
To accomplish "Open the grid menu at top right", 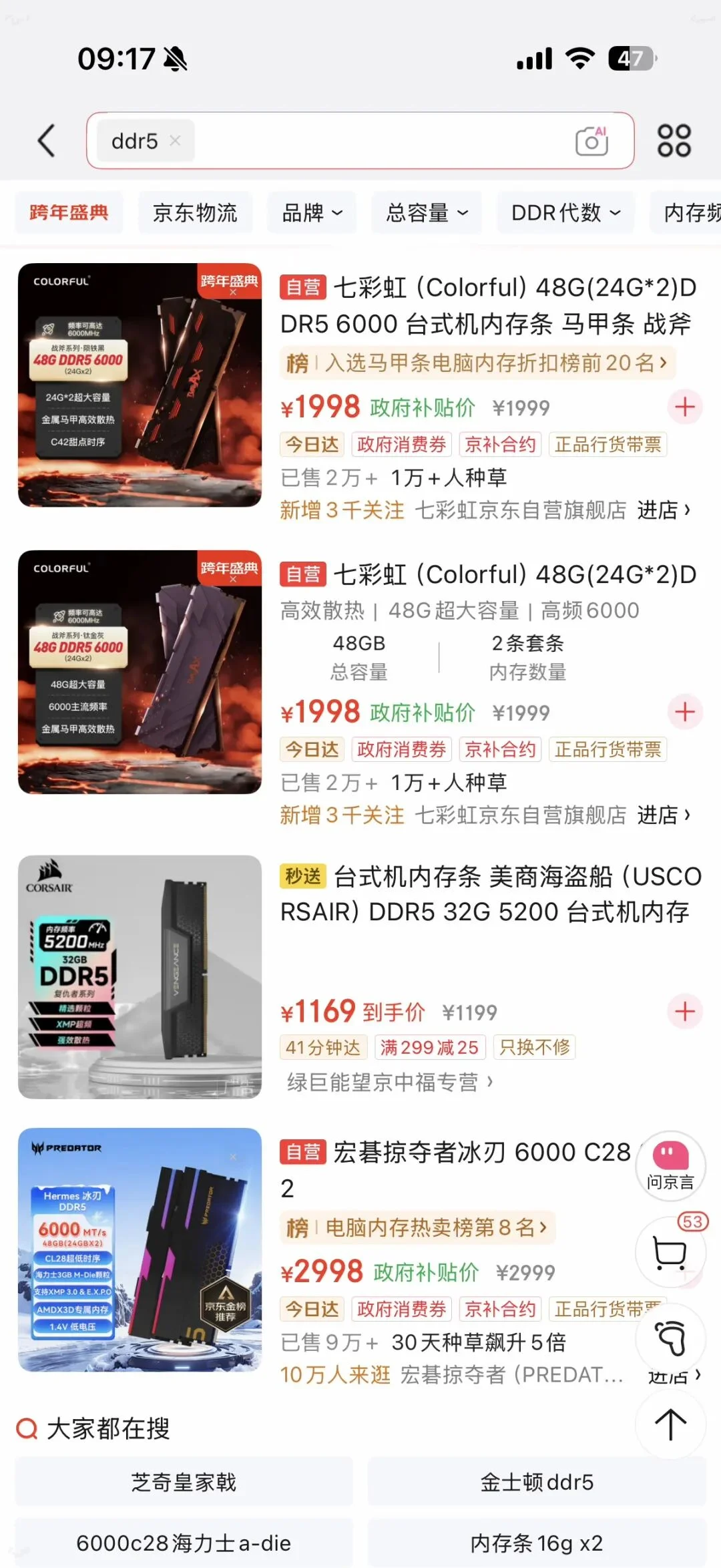I will 674,141.
